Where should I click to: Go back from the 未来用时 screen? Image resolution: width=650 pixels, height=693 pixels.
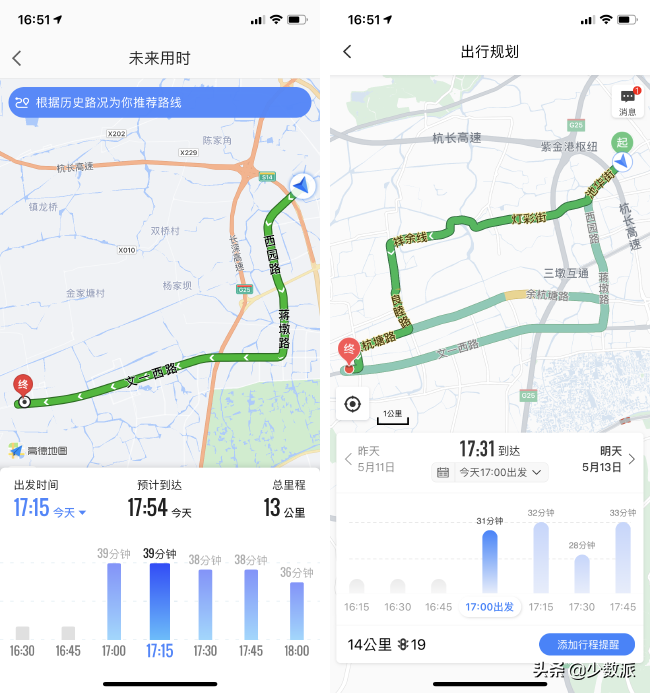(17, 59)
